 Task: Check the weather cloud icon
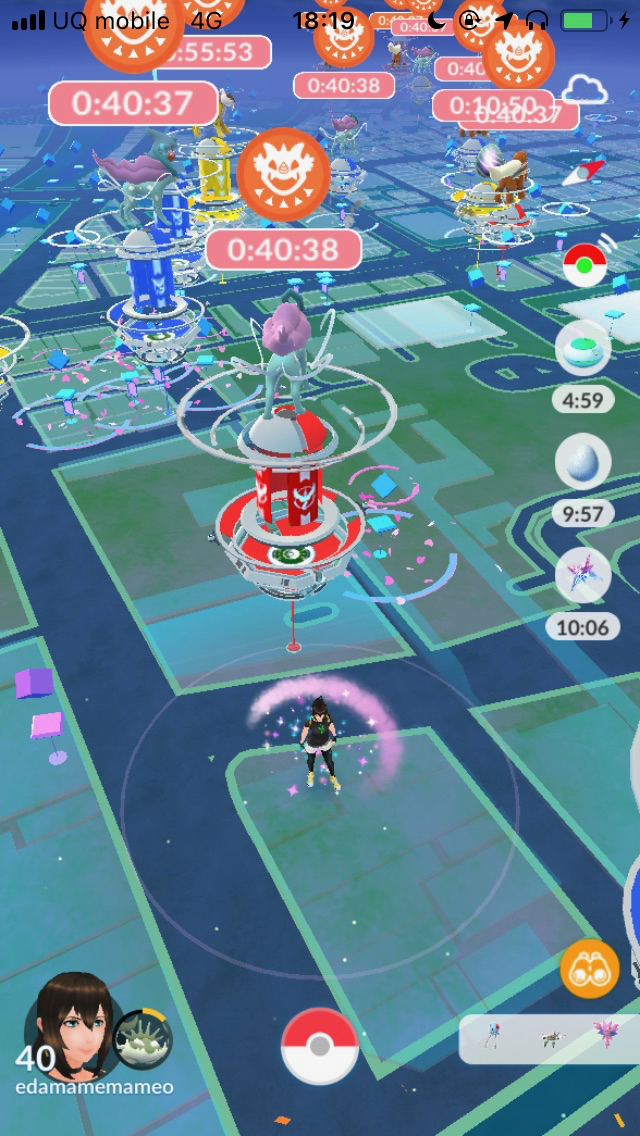click(x=585, y=92)
